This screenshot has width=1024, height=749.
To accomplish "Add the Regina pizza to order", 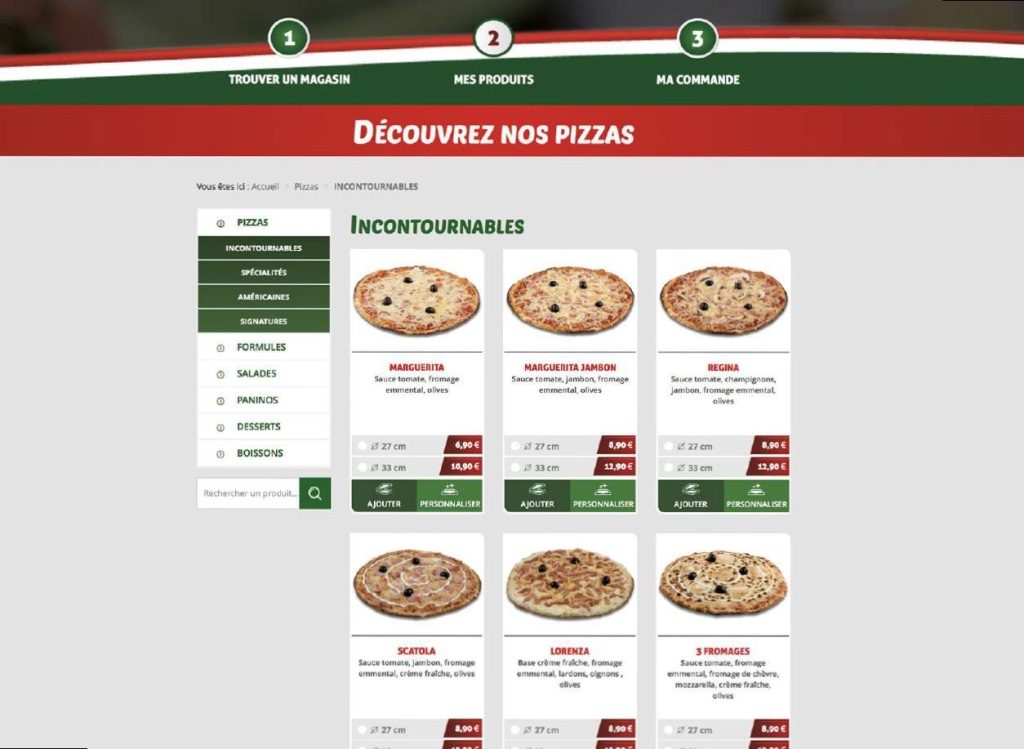I will [x=690, y=496].
